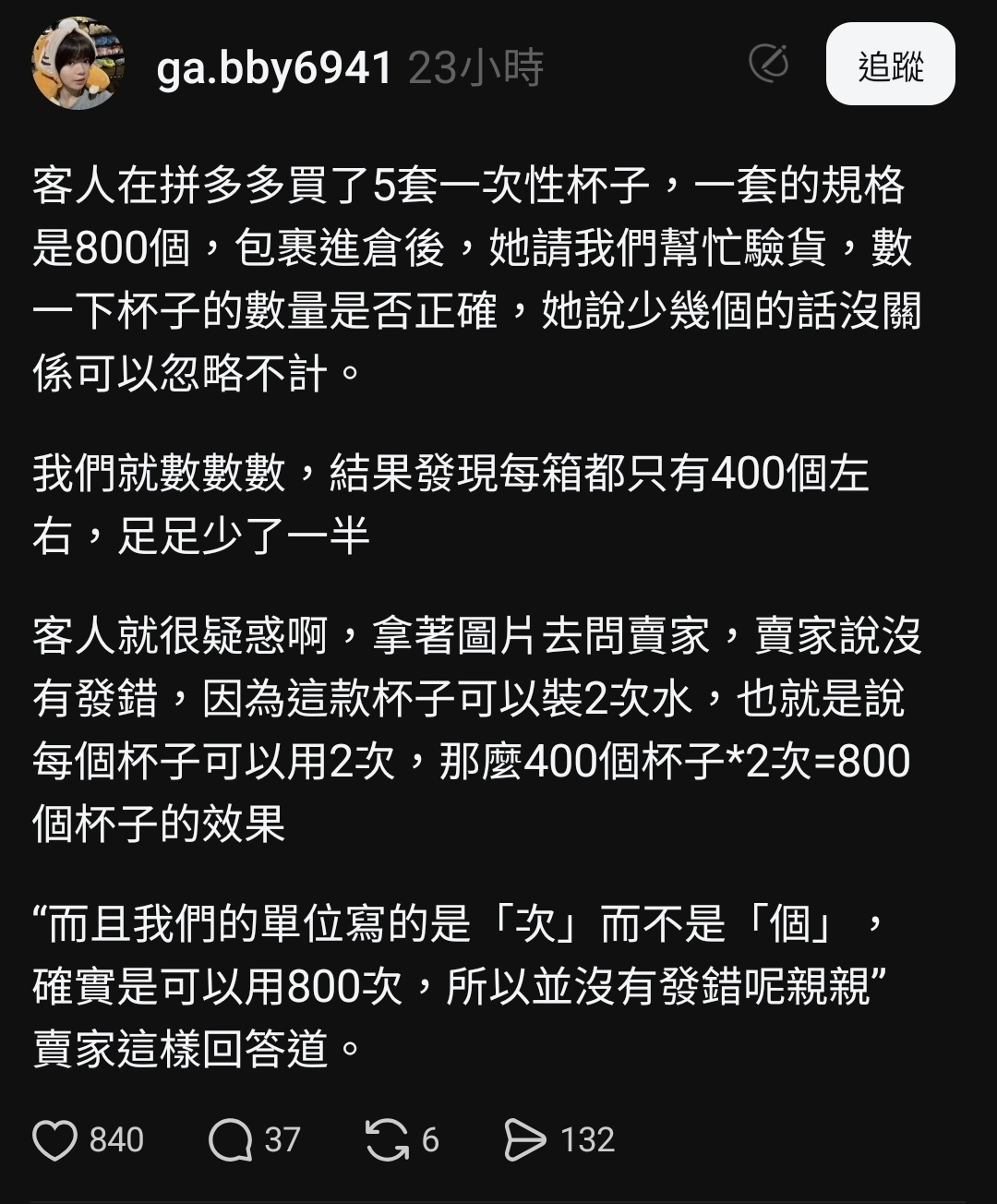This screenshot has width=997, height=1204.
Task: Follow ga.bby6941 with the 追蹤 button
Action: click(890, 65)
